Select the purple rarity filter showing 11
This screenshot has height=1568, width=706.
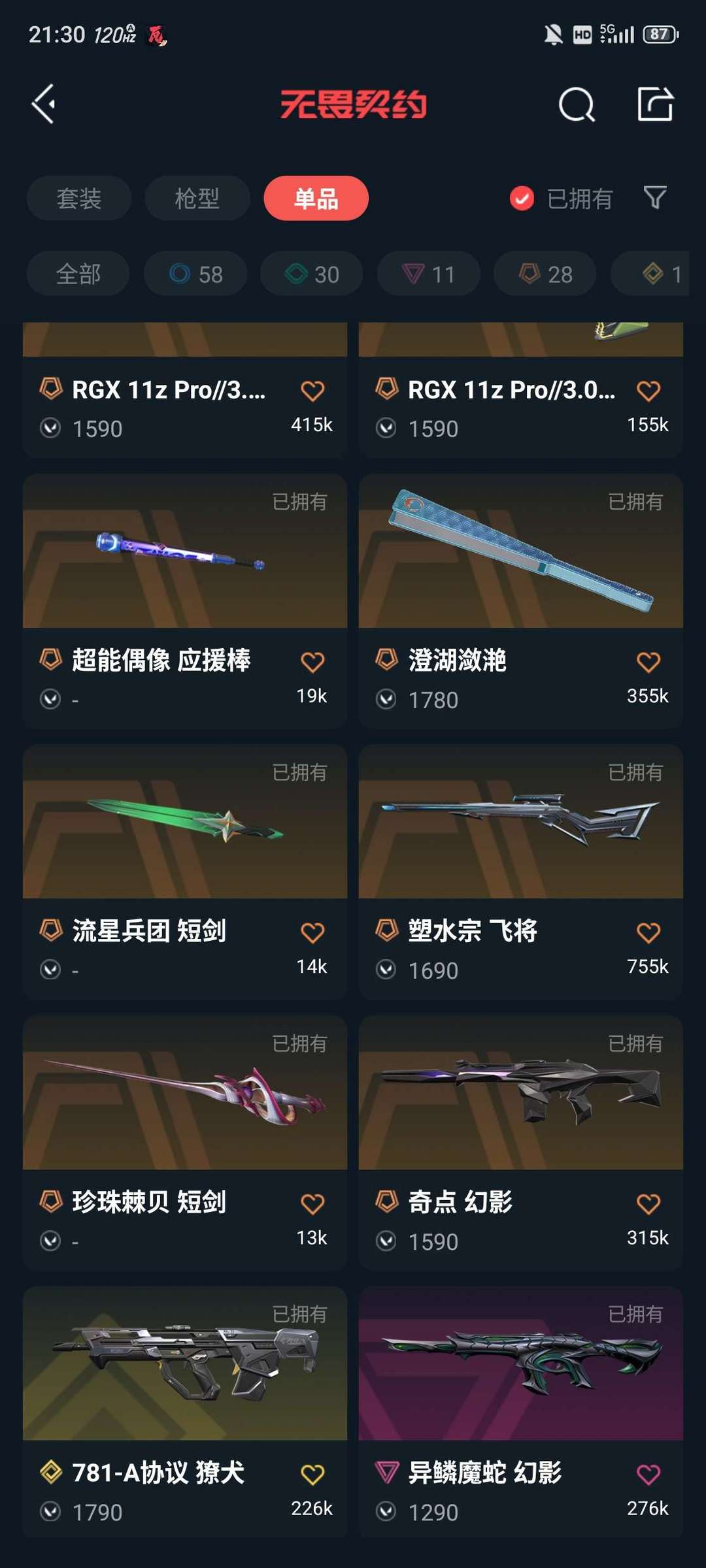coord(428,274)
